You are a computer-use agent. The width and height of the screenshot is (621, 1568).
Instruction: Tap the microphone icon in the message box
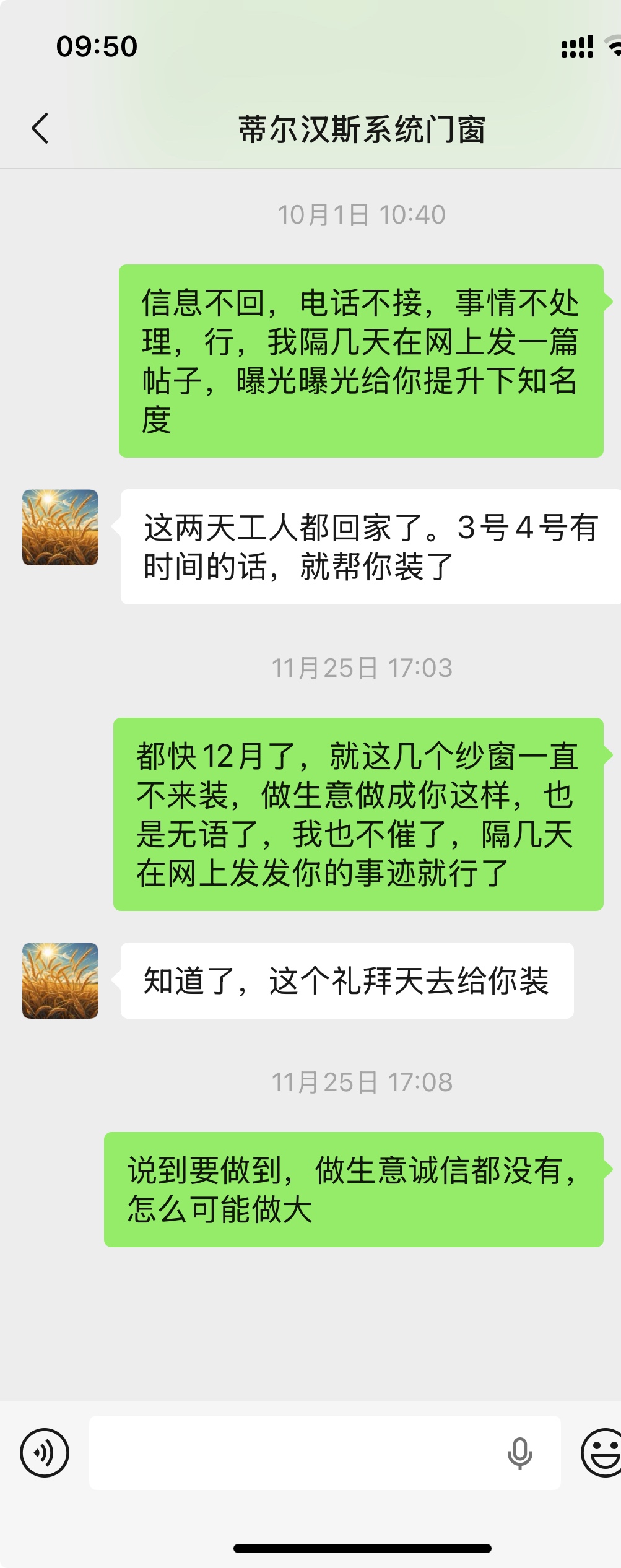point(519,1453)
